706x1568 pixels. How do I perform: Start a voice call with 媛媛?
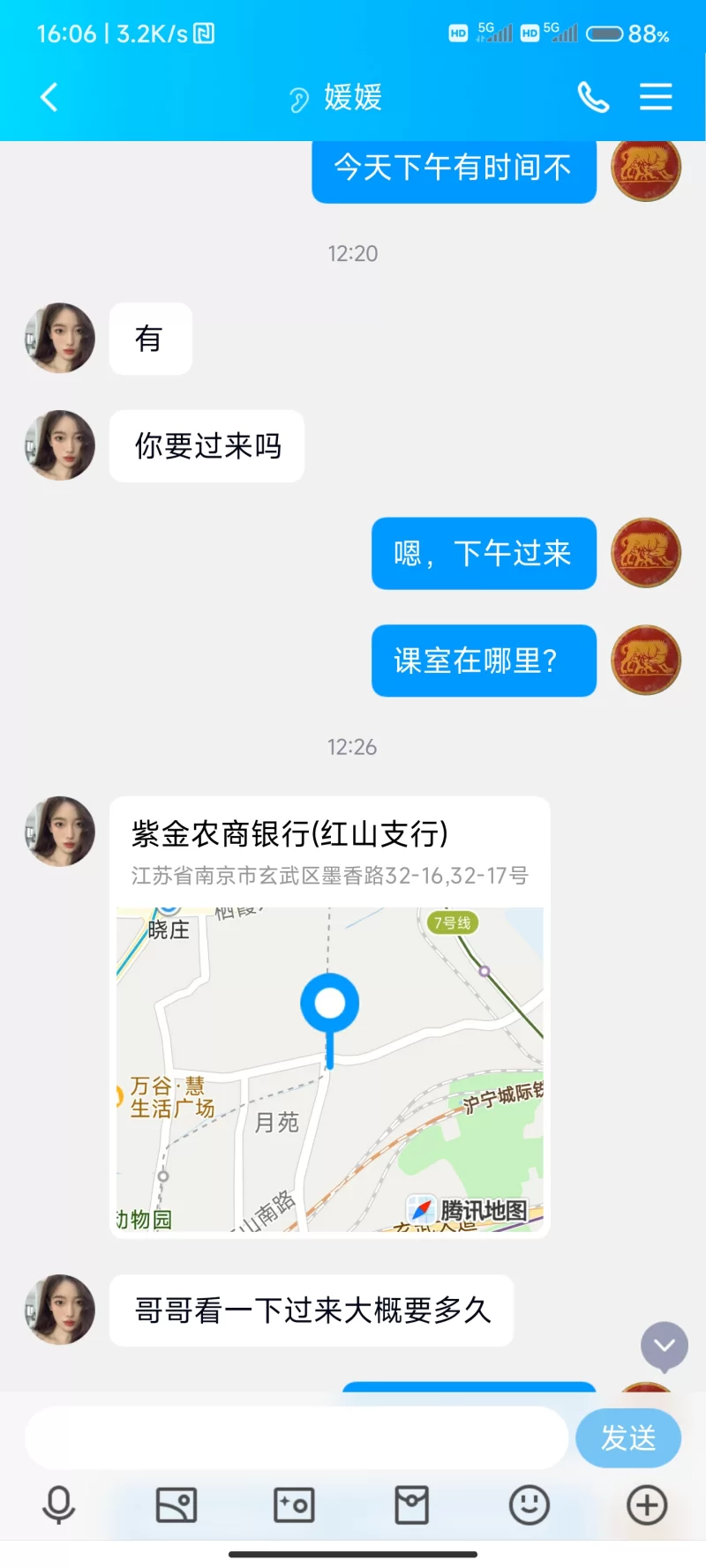pos(593,97)
